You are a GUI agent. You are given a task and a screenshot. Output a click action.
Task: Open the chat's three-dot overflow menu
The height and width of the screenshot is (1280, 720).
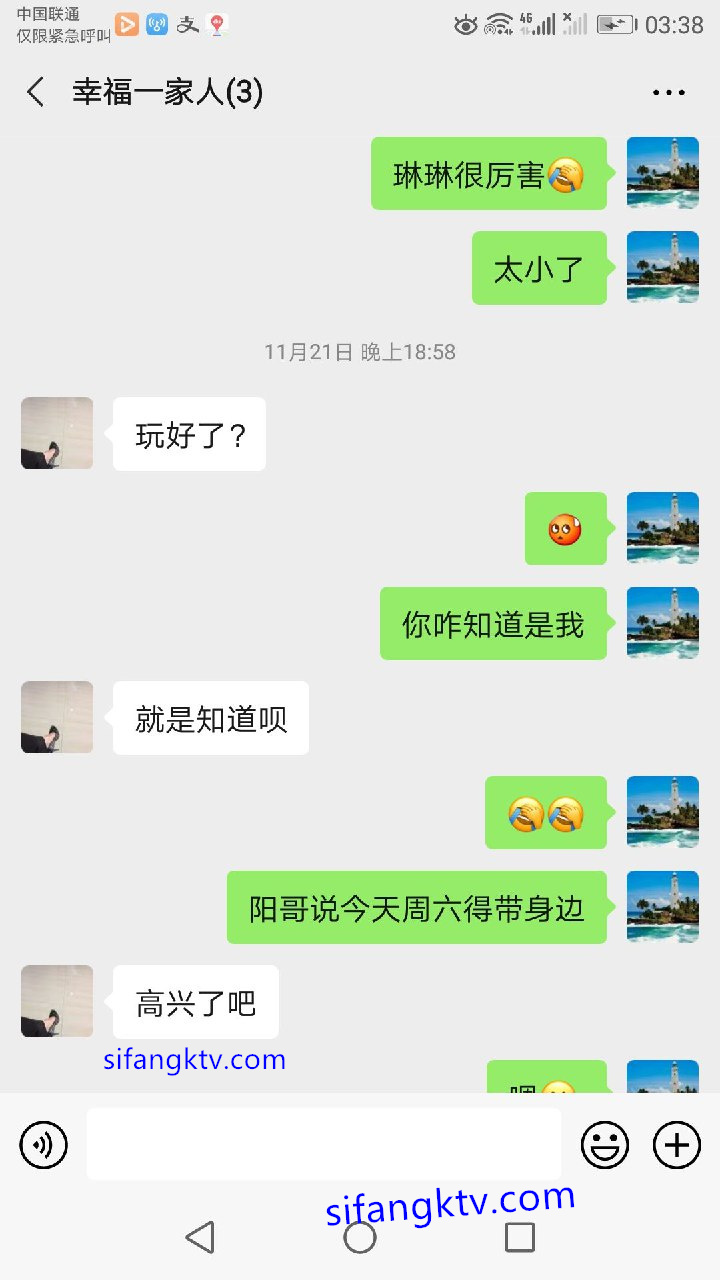668,93
